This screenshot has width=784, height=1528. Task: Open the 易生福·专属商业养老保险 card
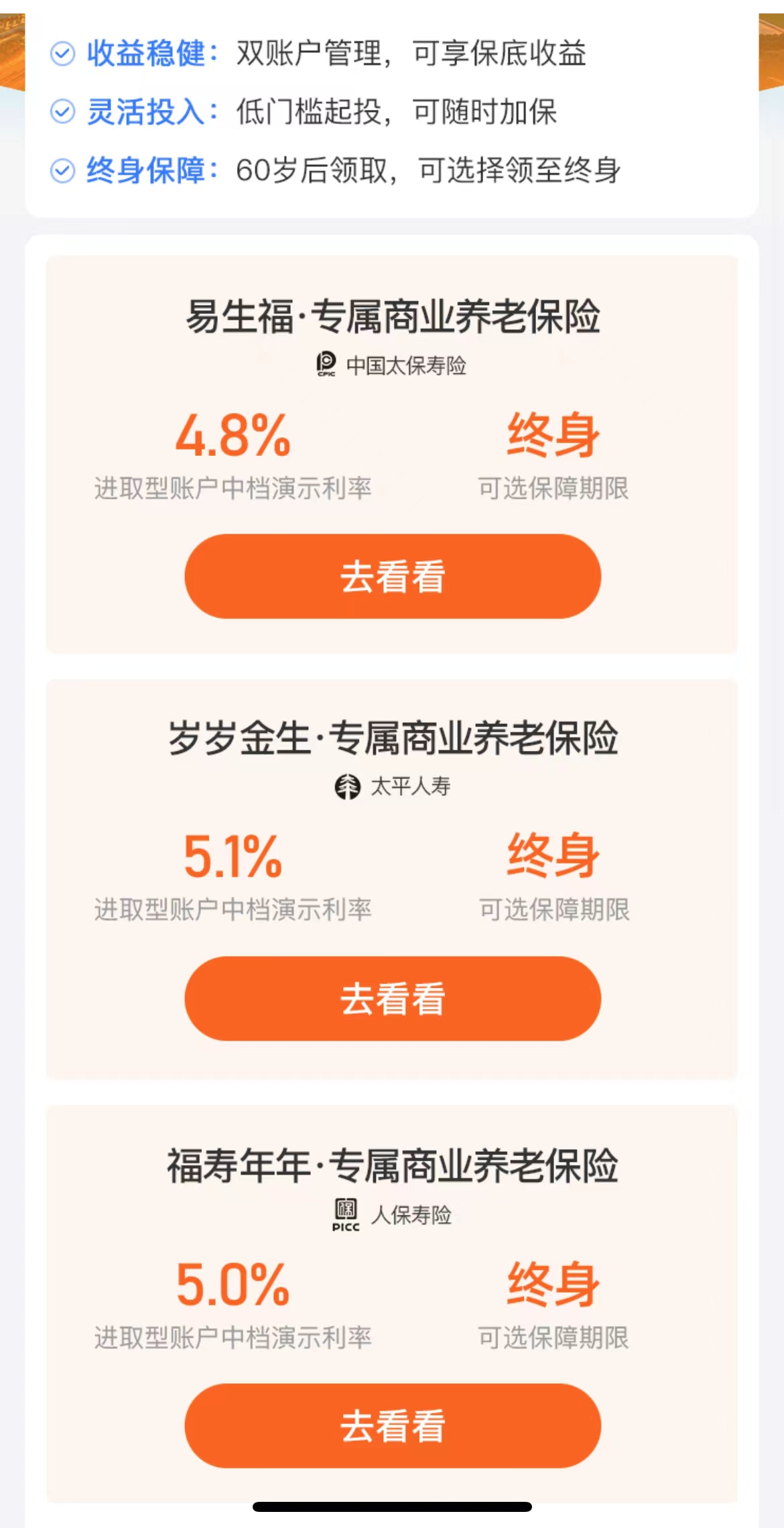click(392, 454)
